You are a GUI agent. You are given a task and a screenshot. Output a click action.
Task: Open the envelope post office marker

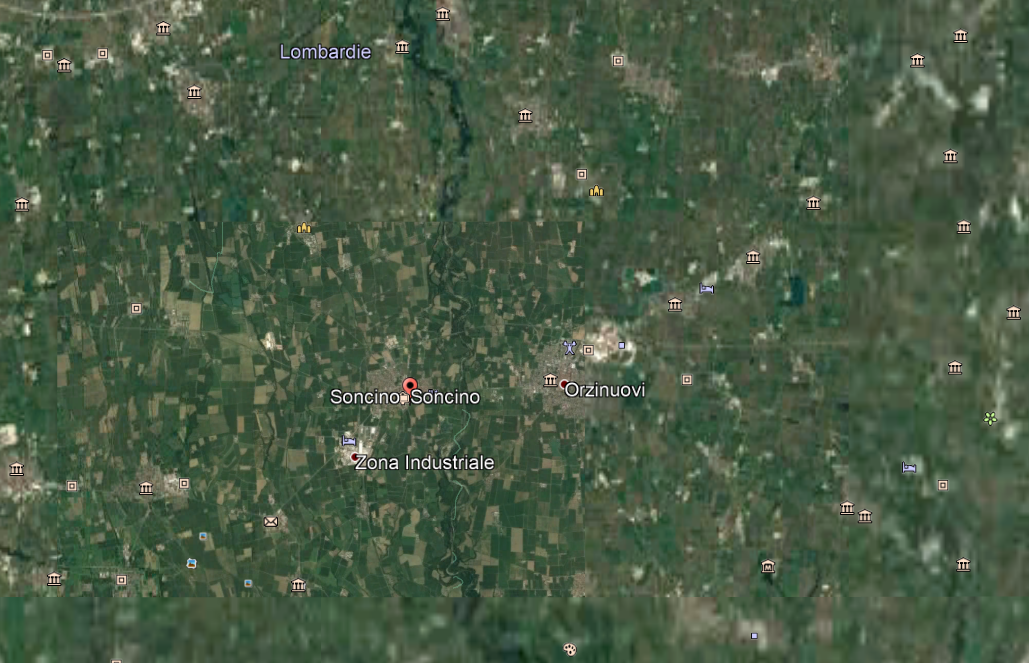click(x=270, y=521)
